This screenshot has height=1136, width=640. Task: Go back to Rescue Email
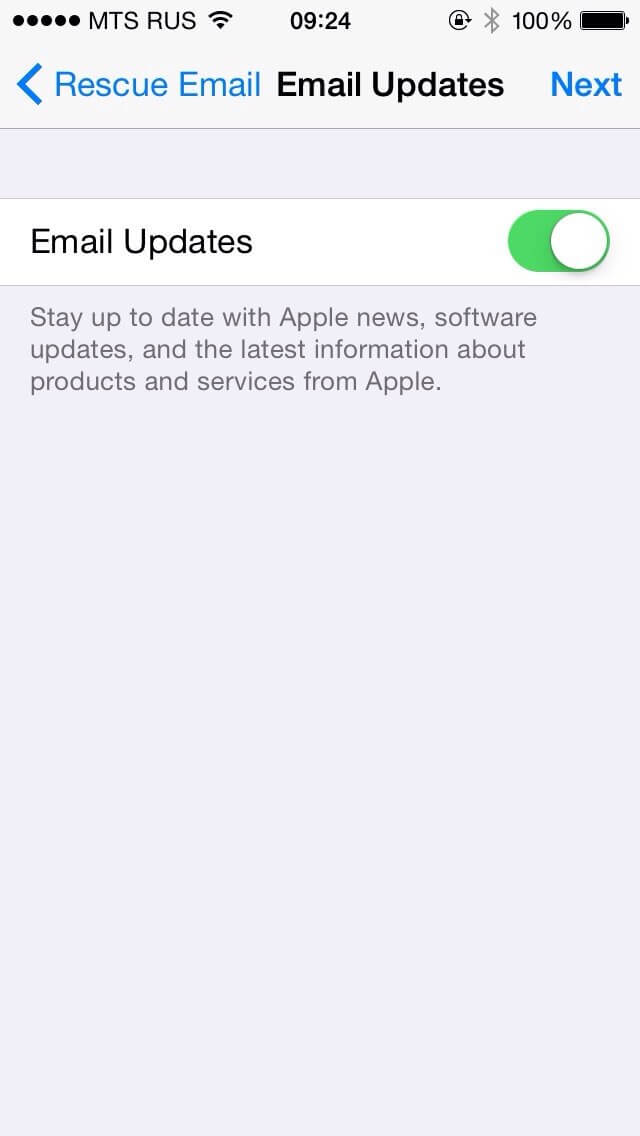coord(138,85)
